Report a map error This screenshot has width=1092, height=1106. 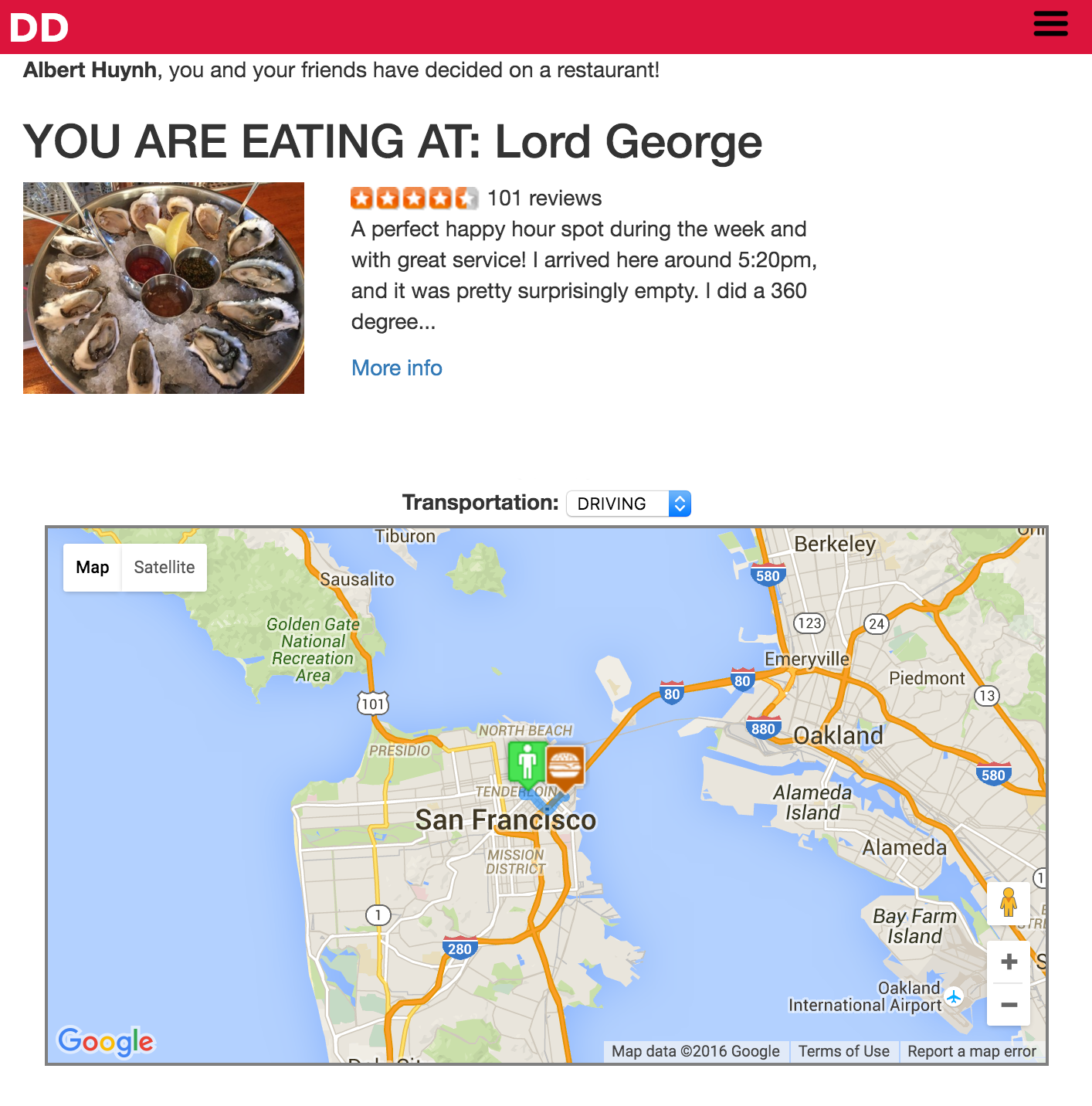(x=971, y=1051)
